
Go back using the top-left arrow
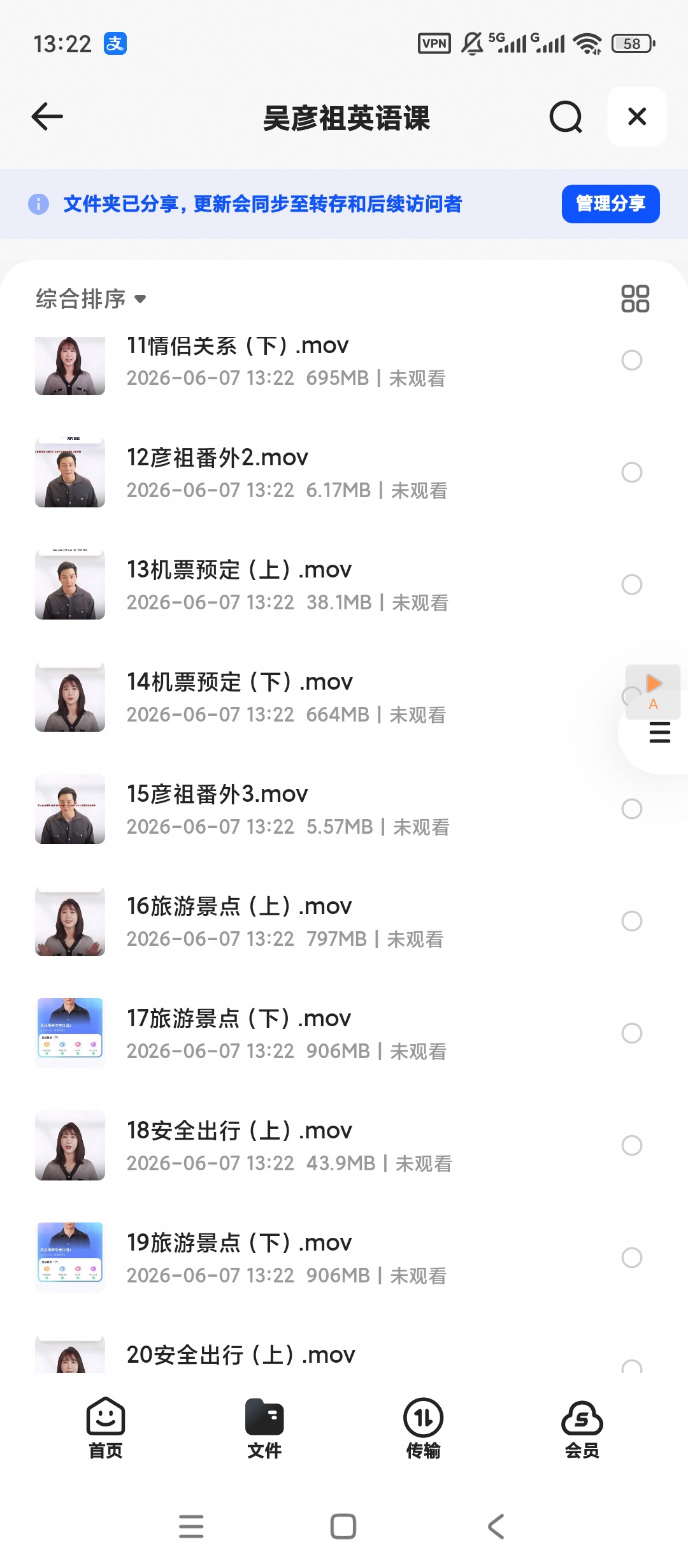coord(47,117)
